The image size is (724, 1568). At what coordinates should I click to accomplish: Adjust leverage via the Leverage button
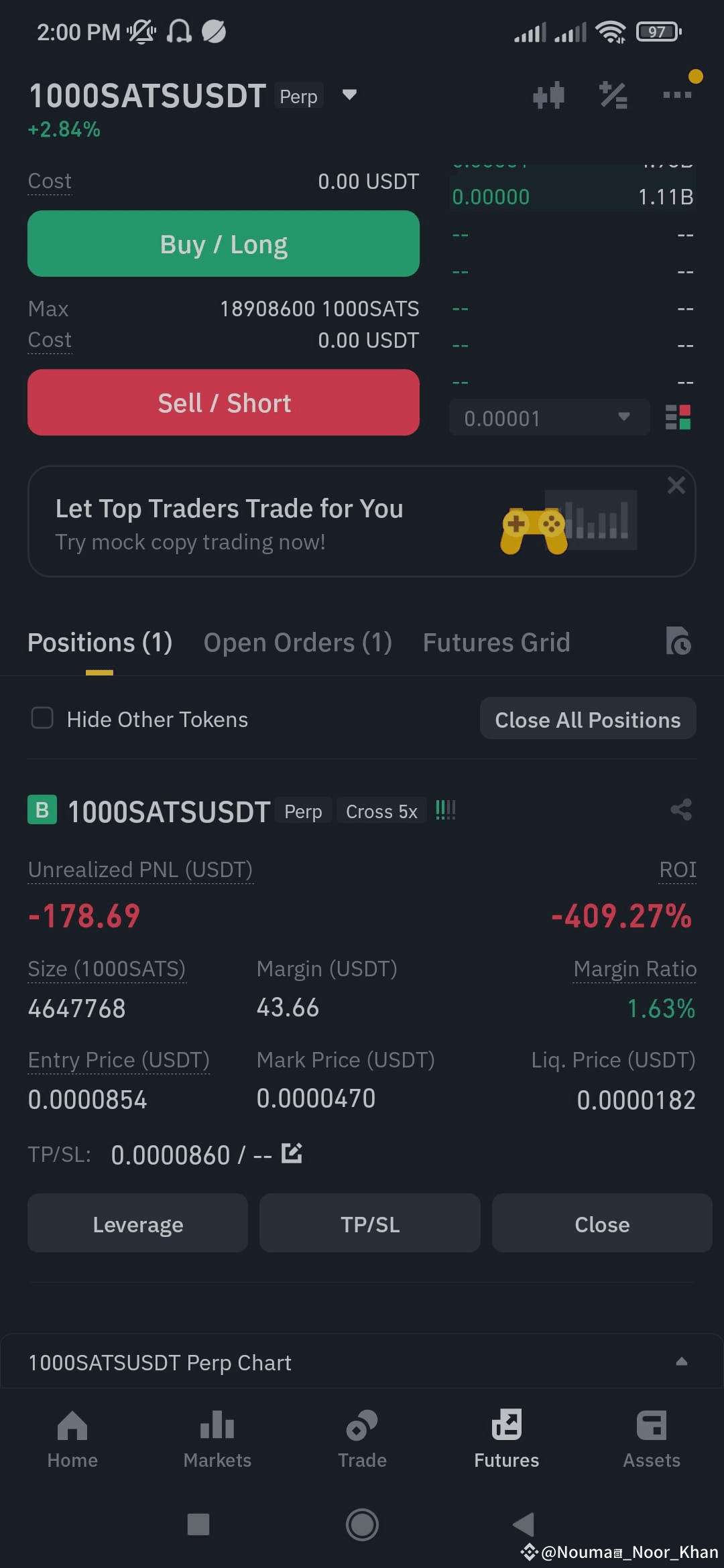pos(137,1224)
